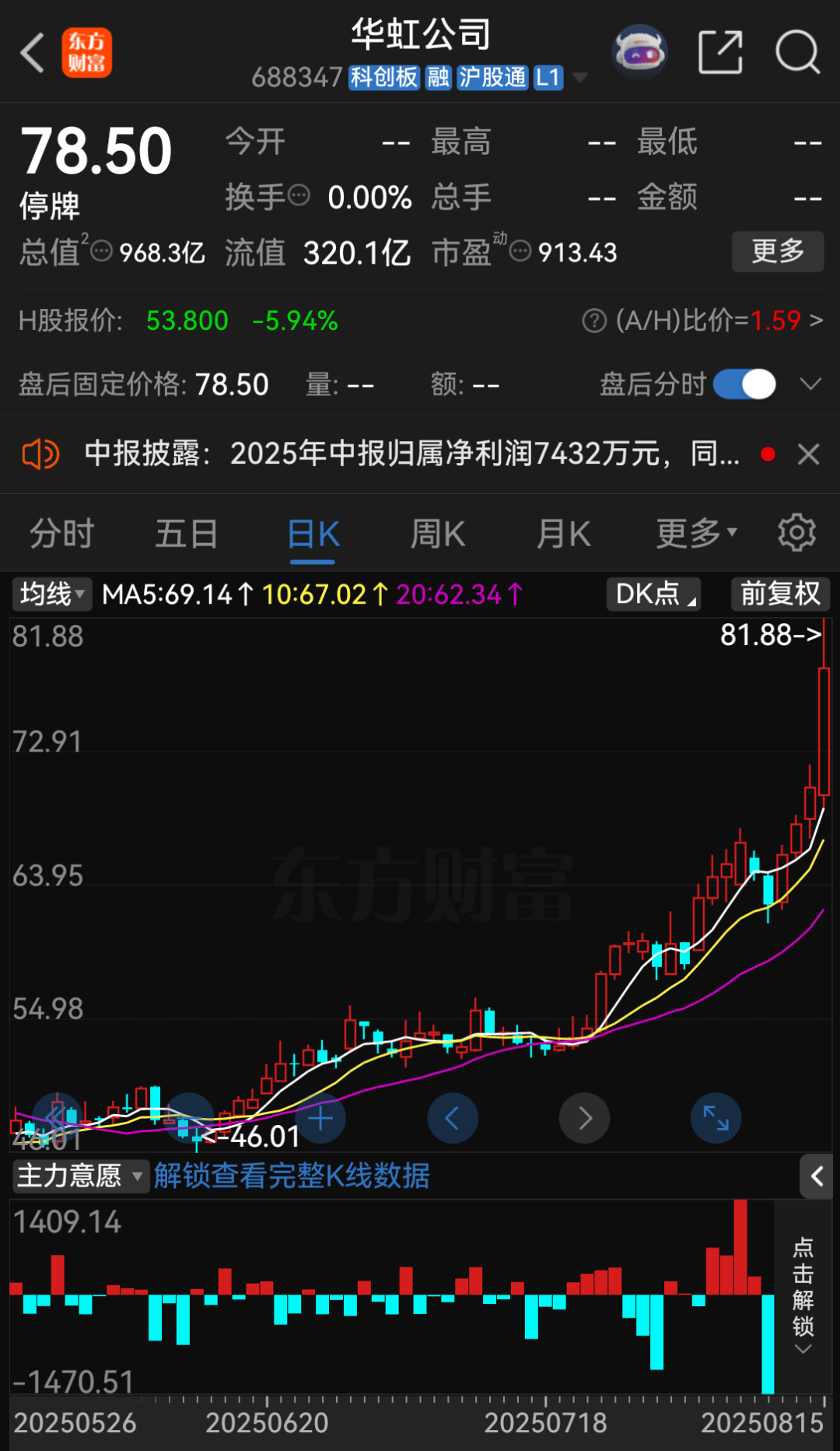Viewport: 840px width, 1451px height.
Task: Switch to the 分时 chart tab
Action: point(62,534)
